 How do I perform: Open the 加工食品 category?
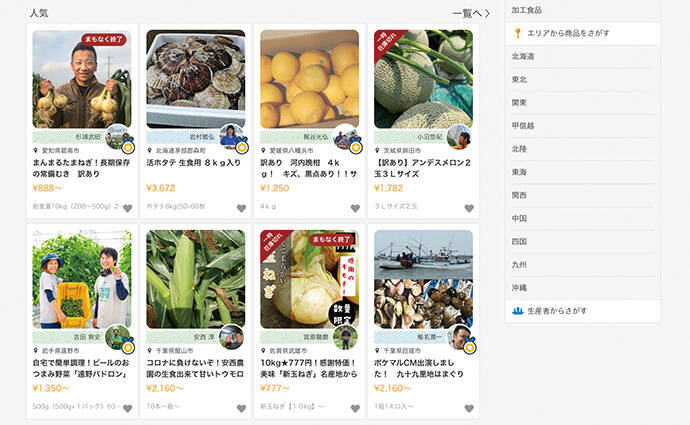pyautogui.click(x=527, y=10)
